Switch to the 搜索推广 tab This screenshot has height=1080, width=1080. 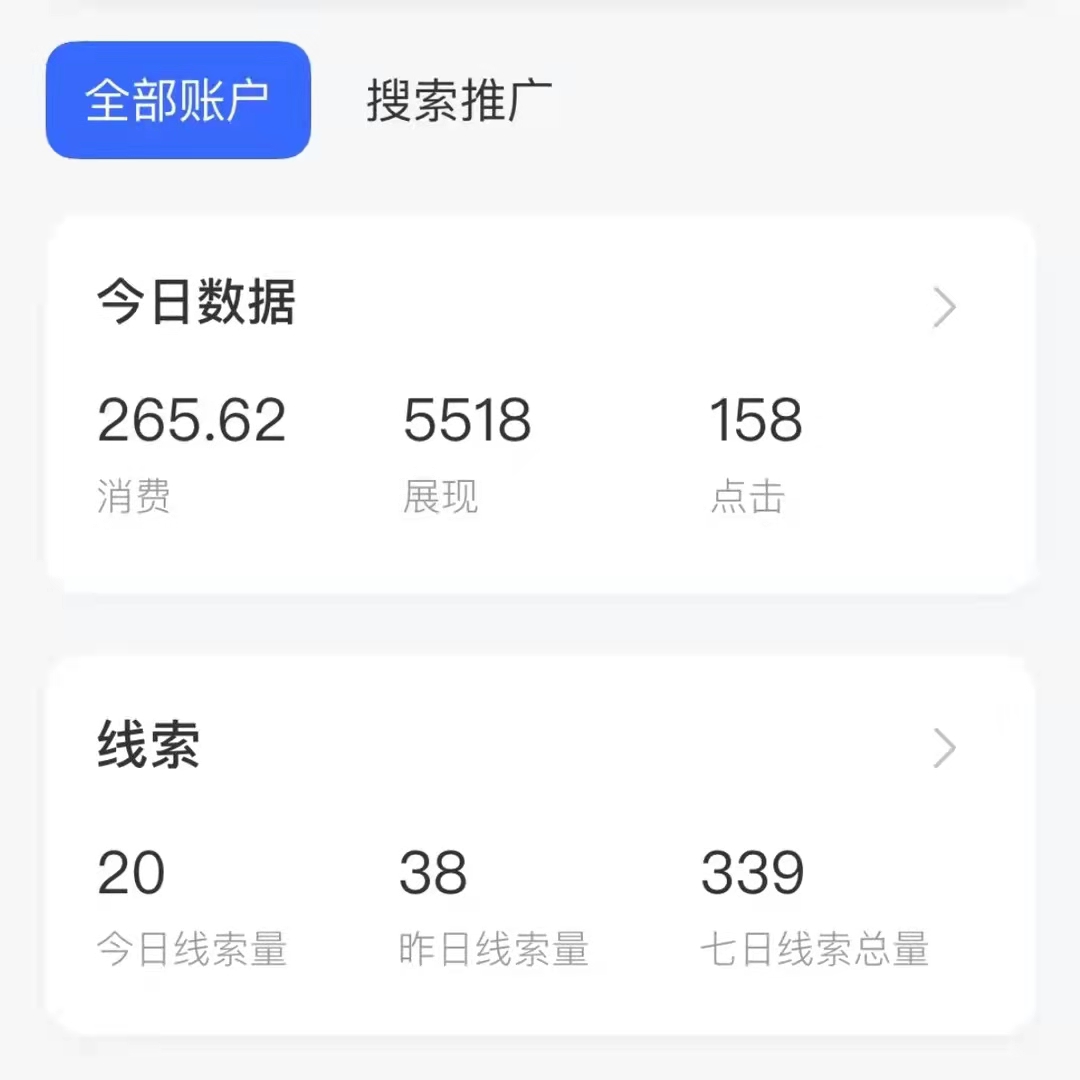pyautogui.click(x=459, y=100)
